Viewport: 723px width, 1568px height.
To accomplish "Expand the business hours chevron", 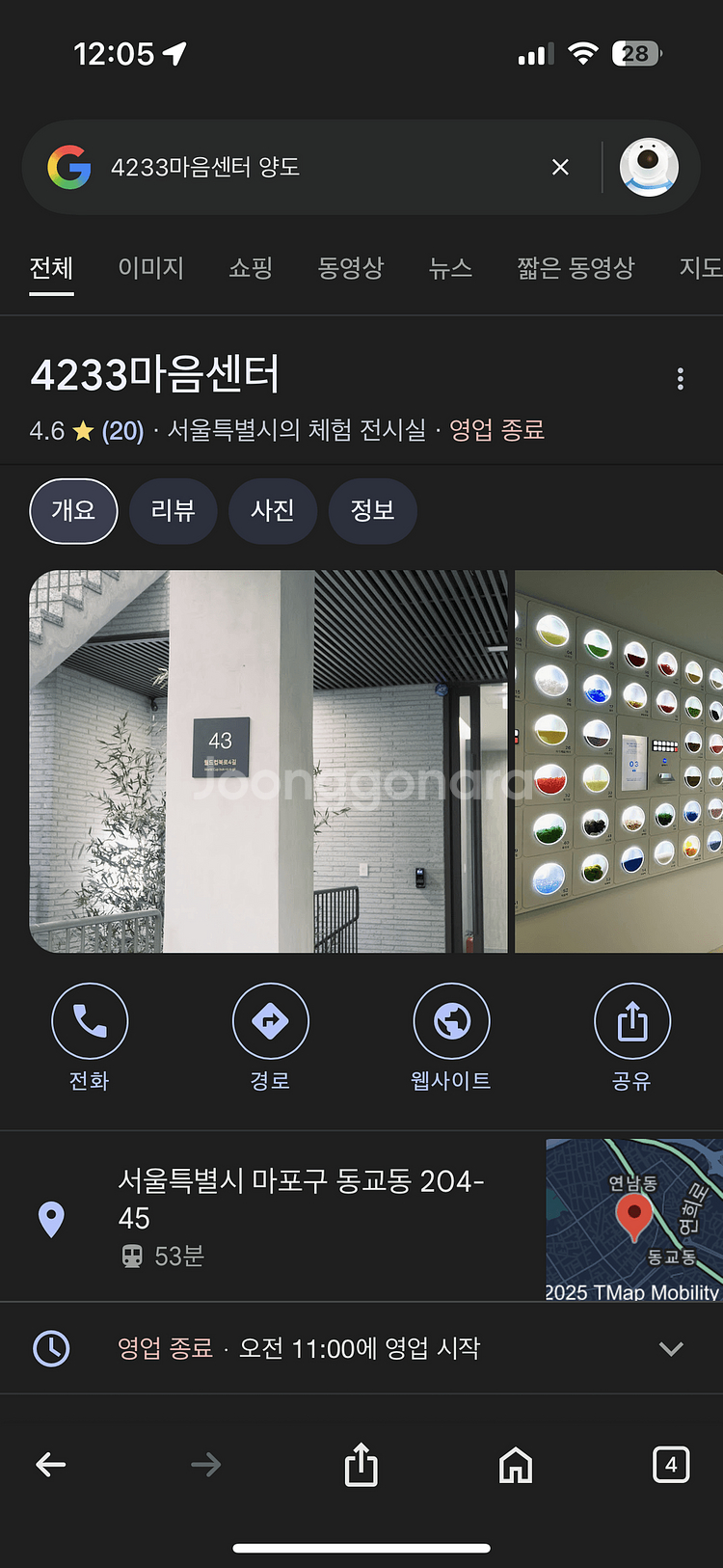I will tap(671, 1348).
